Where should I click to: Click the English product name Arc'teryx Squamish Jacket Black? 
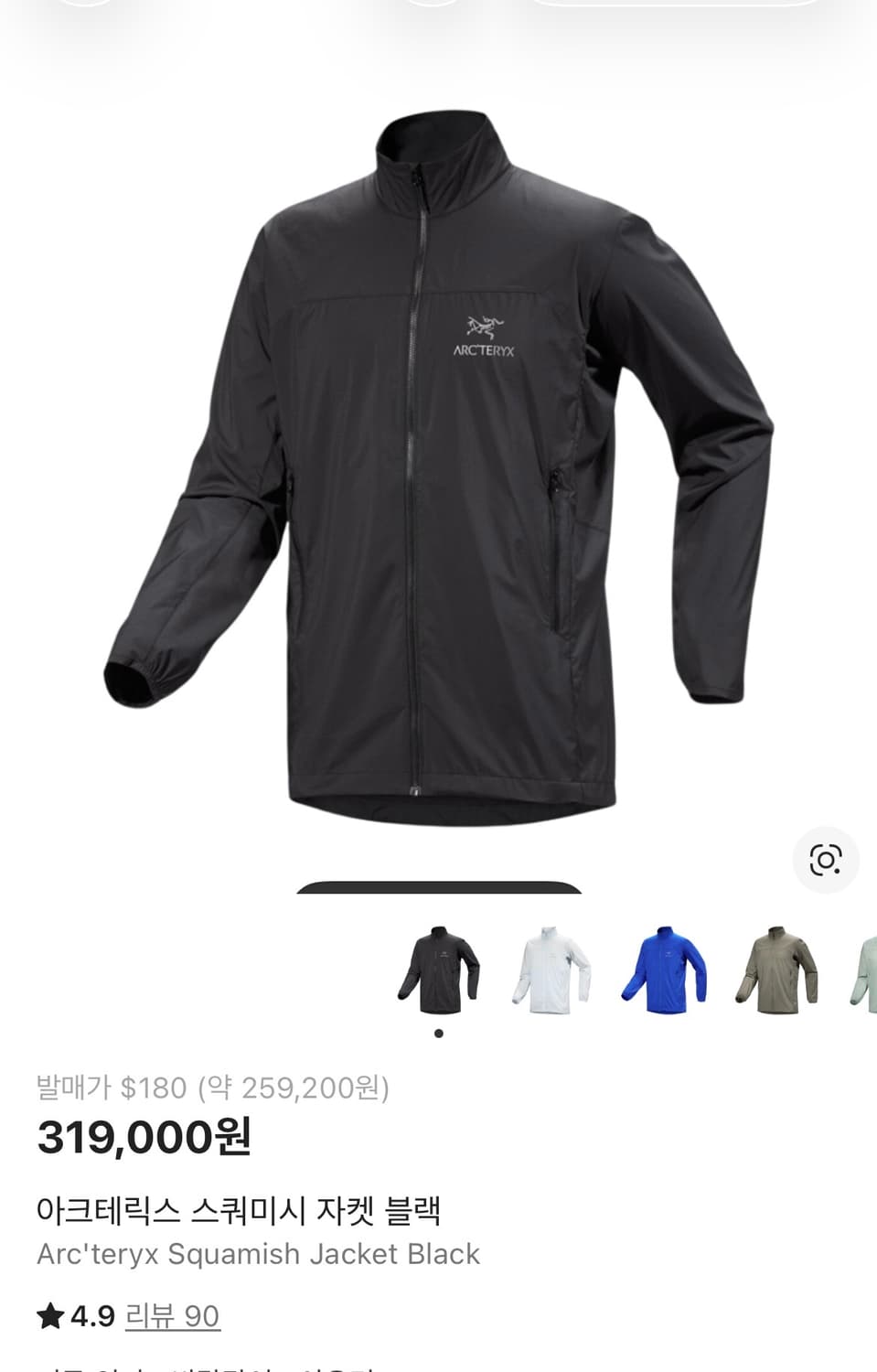(258, 1255)
